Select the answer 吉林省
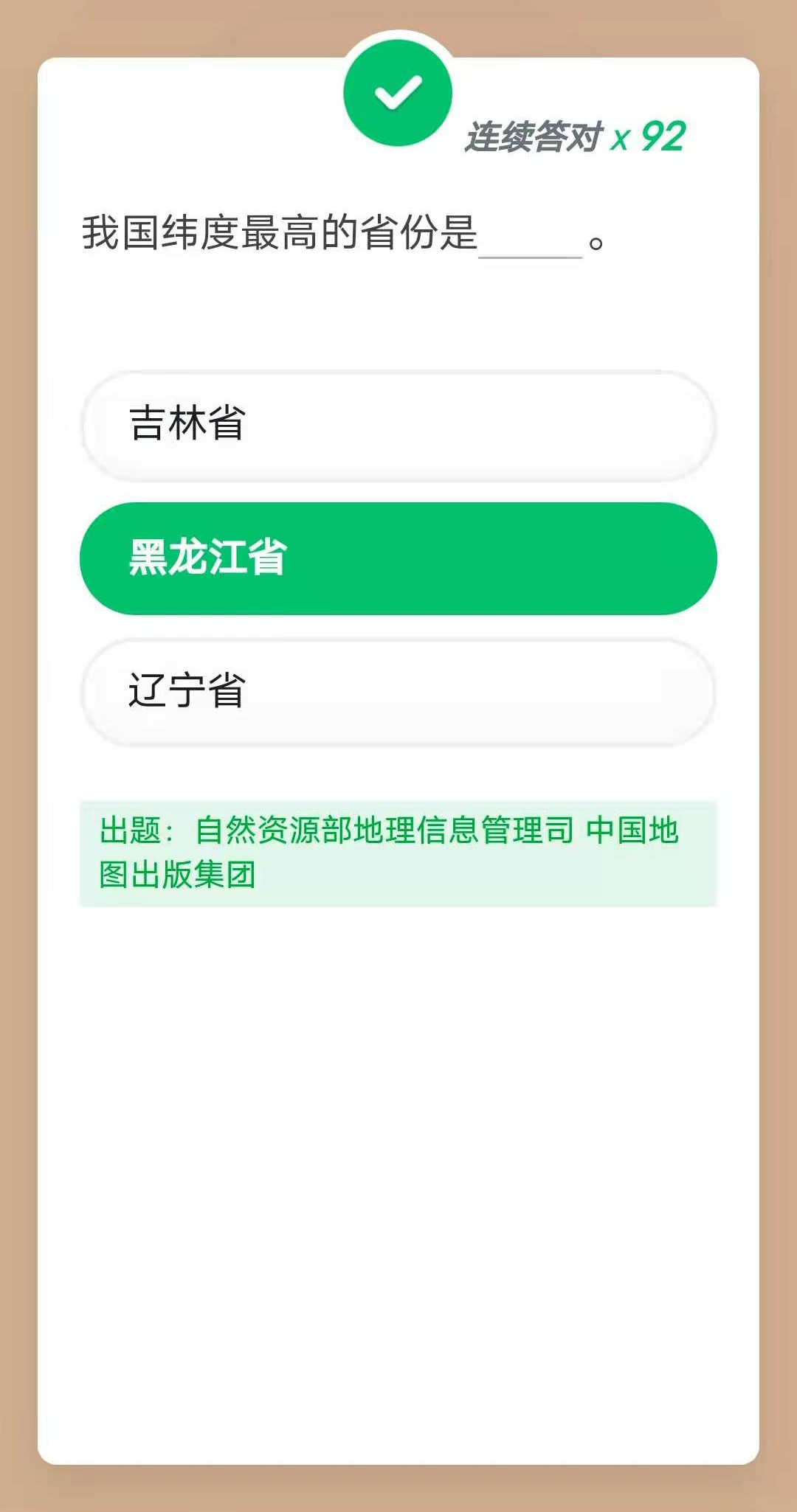Screen dimensions: 797x1512 point(398,426)
